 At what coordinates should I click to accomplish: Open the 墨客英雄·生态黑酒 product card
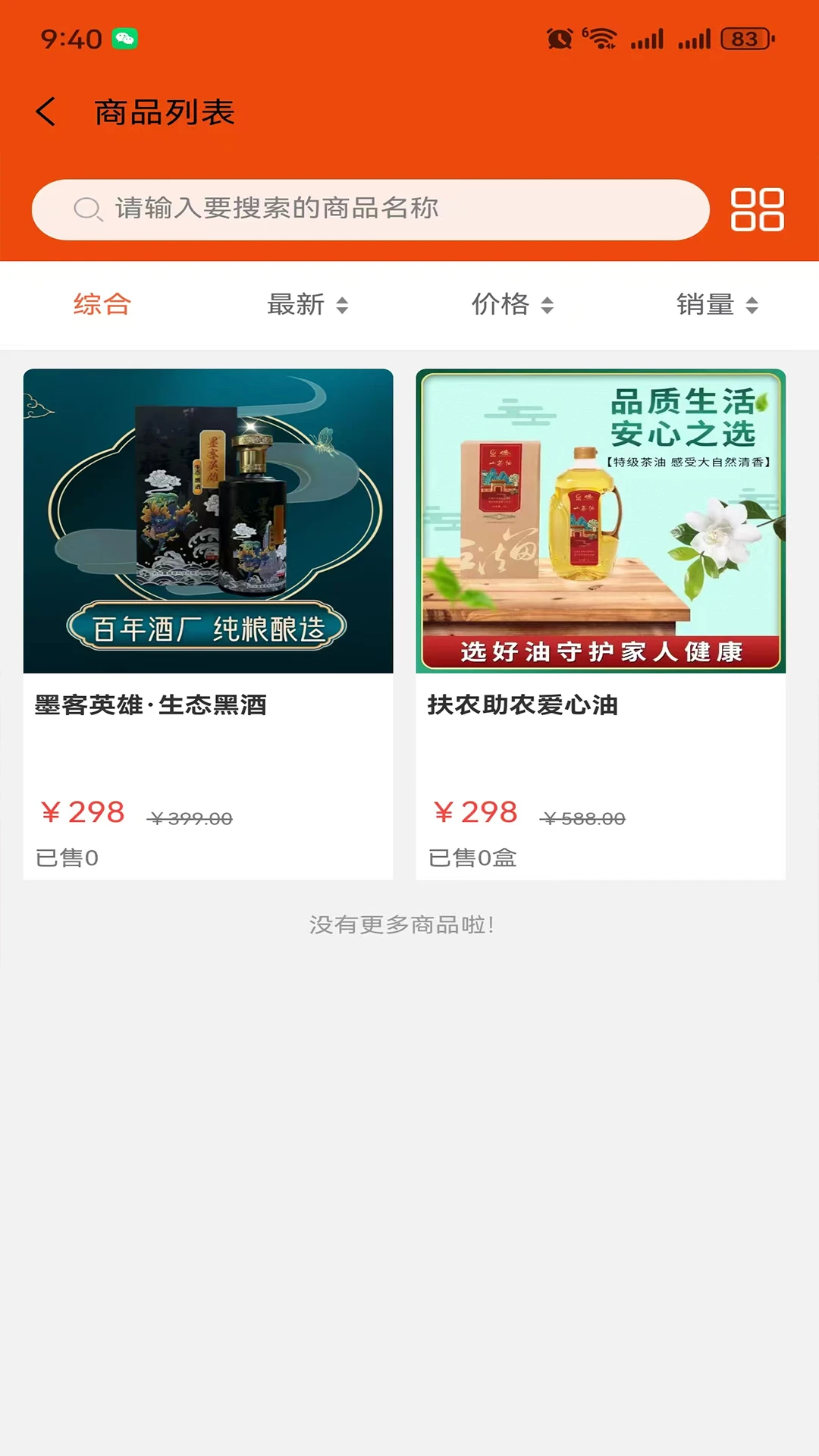coord(208,623)
